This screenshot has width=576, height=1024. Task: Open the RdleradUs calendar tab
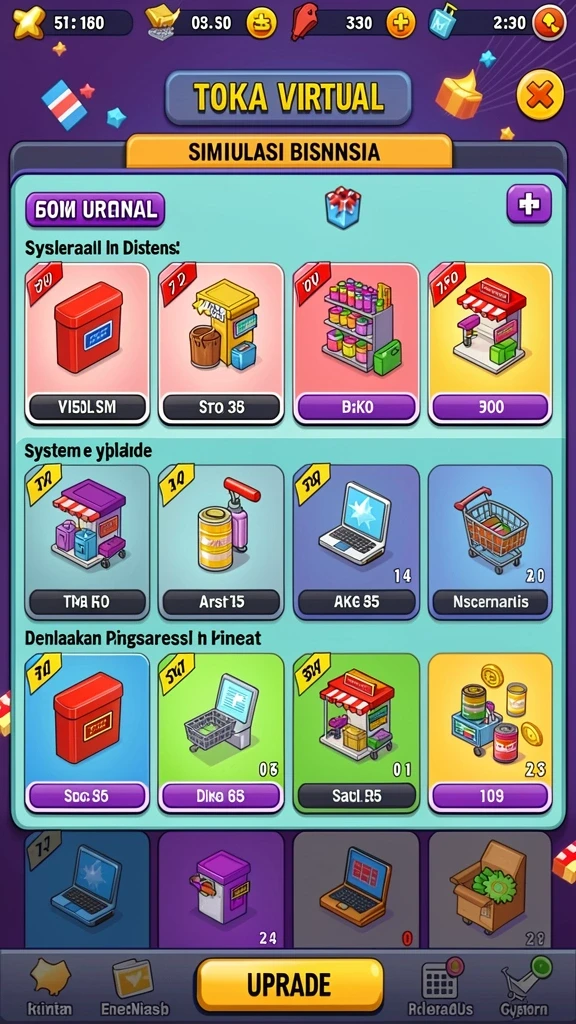click(440, 986)
